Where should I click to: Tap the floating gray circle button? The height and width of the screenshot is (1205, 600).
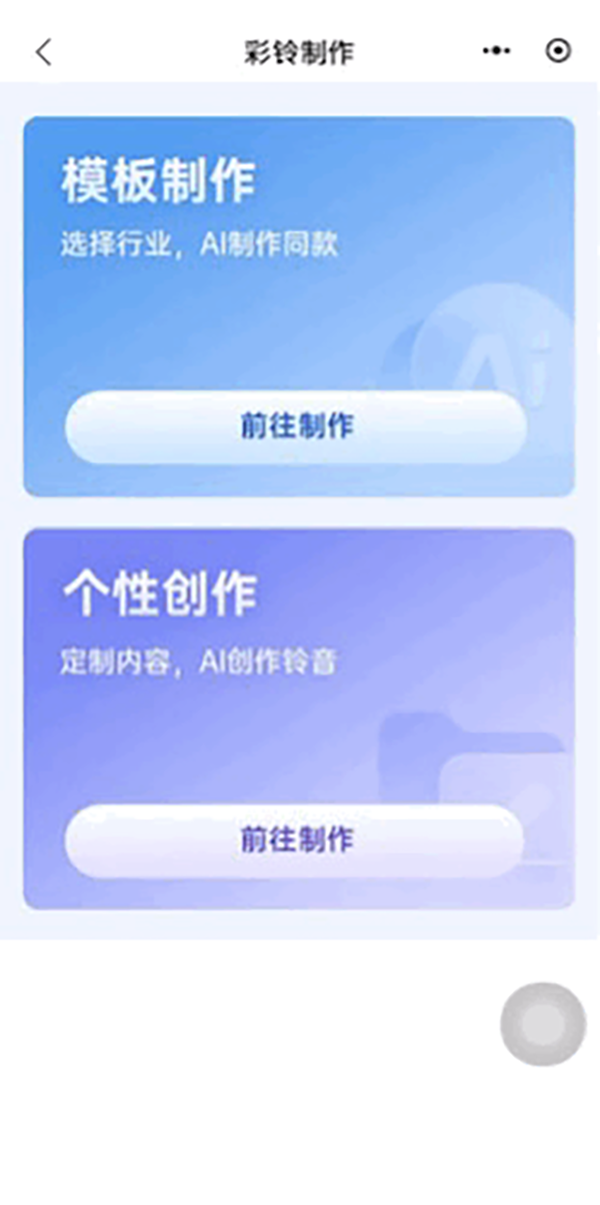(543, 1023)
